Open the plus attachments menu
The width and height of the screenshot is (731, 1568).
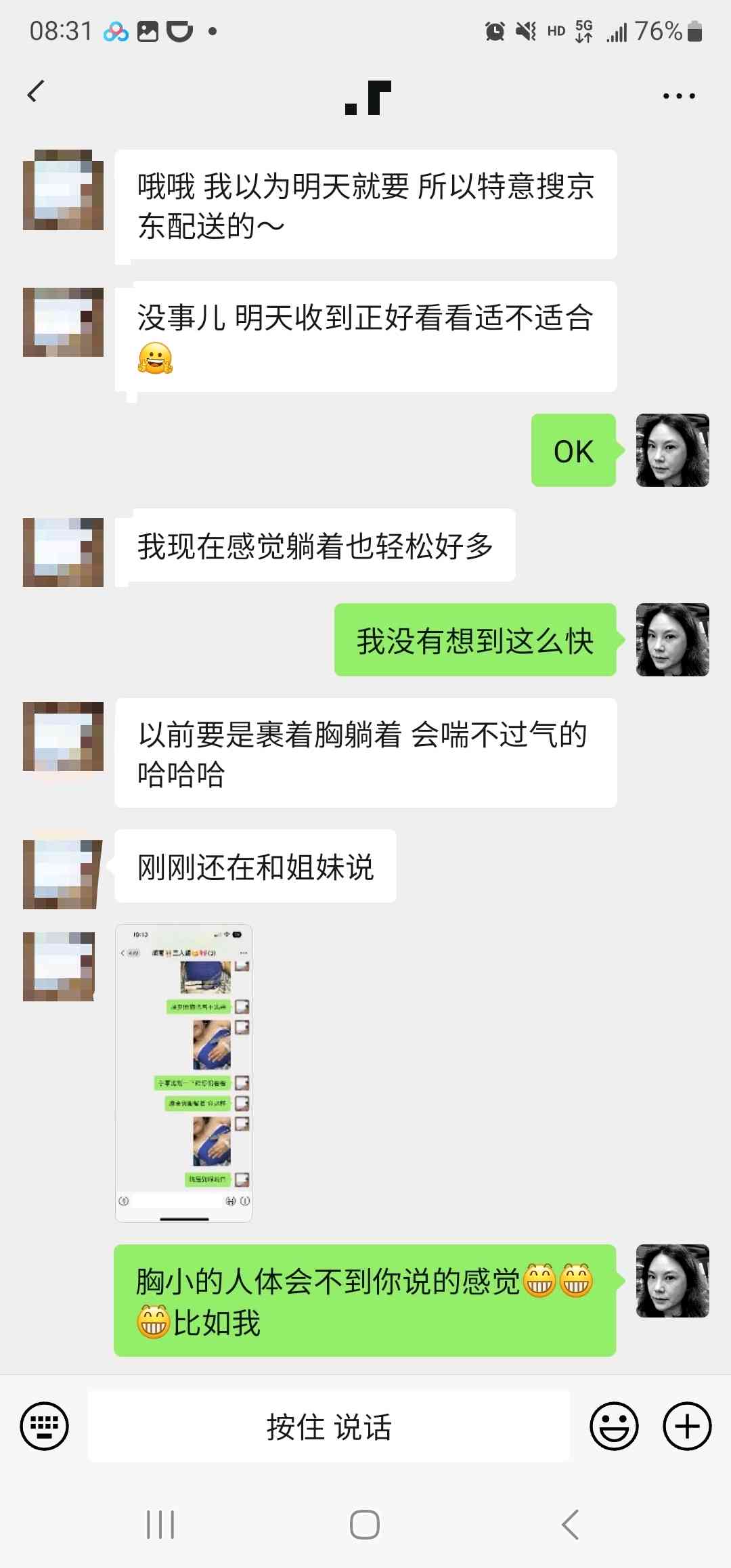(x=686, y=1426)
